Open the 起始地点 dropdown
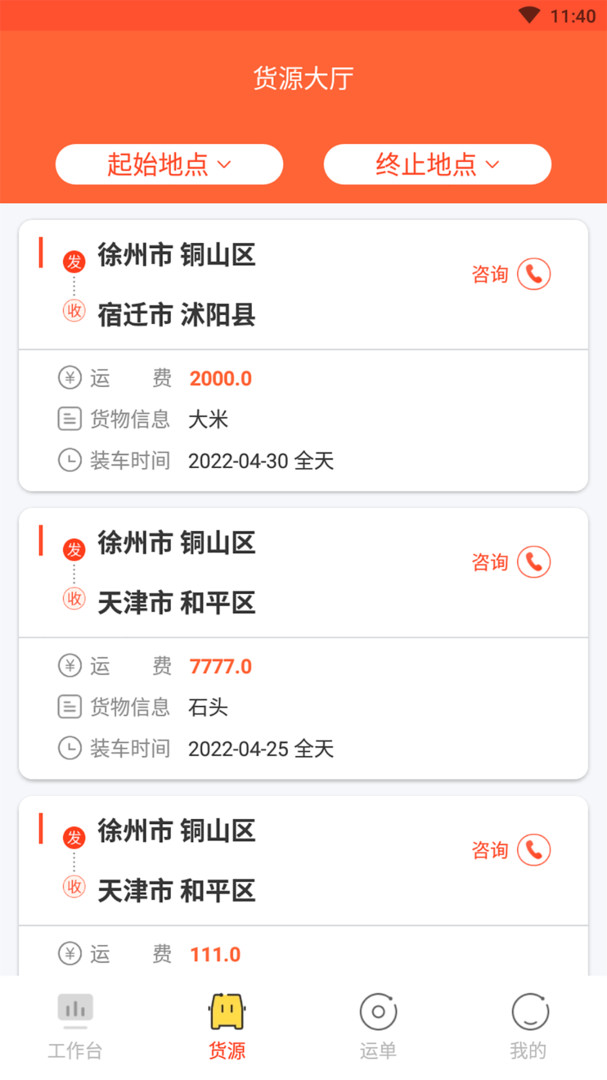 [x=169, y=164]
